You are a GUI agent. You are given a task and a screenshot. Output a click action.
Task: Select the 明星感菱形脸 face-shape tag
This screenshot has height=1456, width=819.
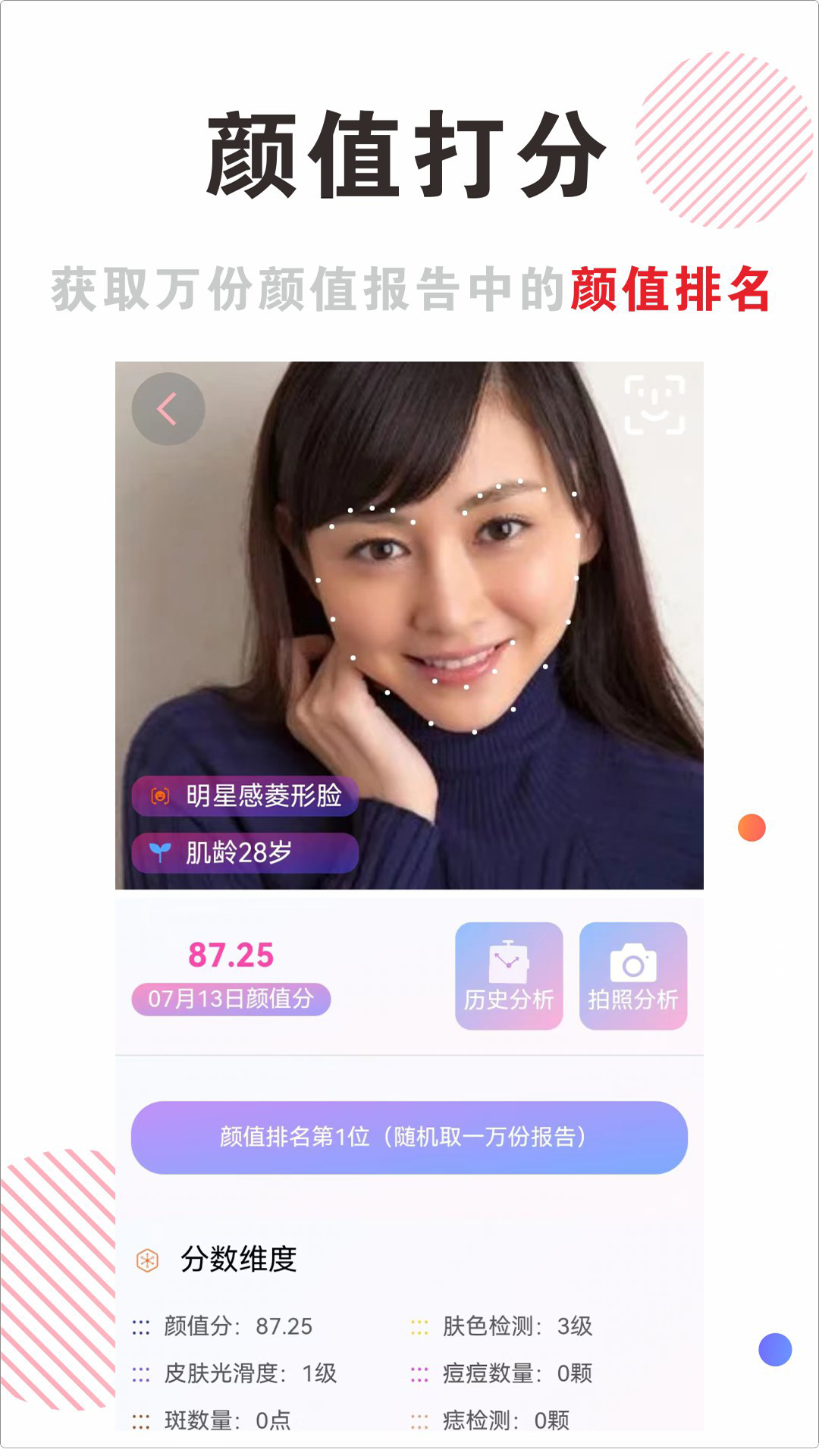click(x=246, y=795)
